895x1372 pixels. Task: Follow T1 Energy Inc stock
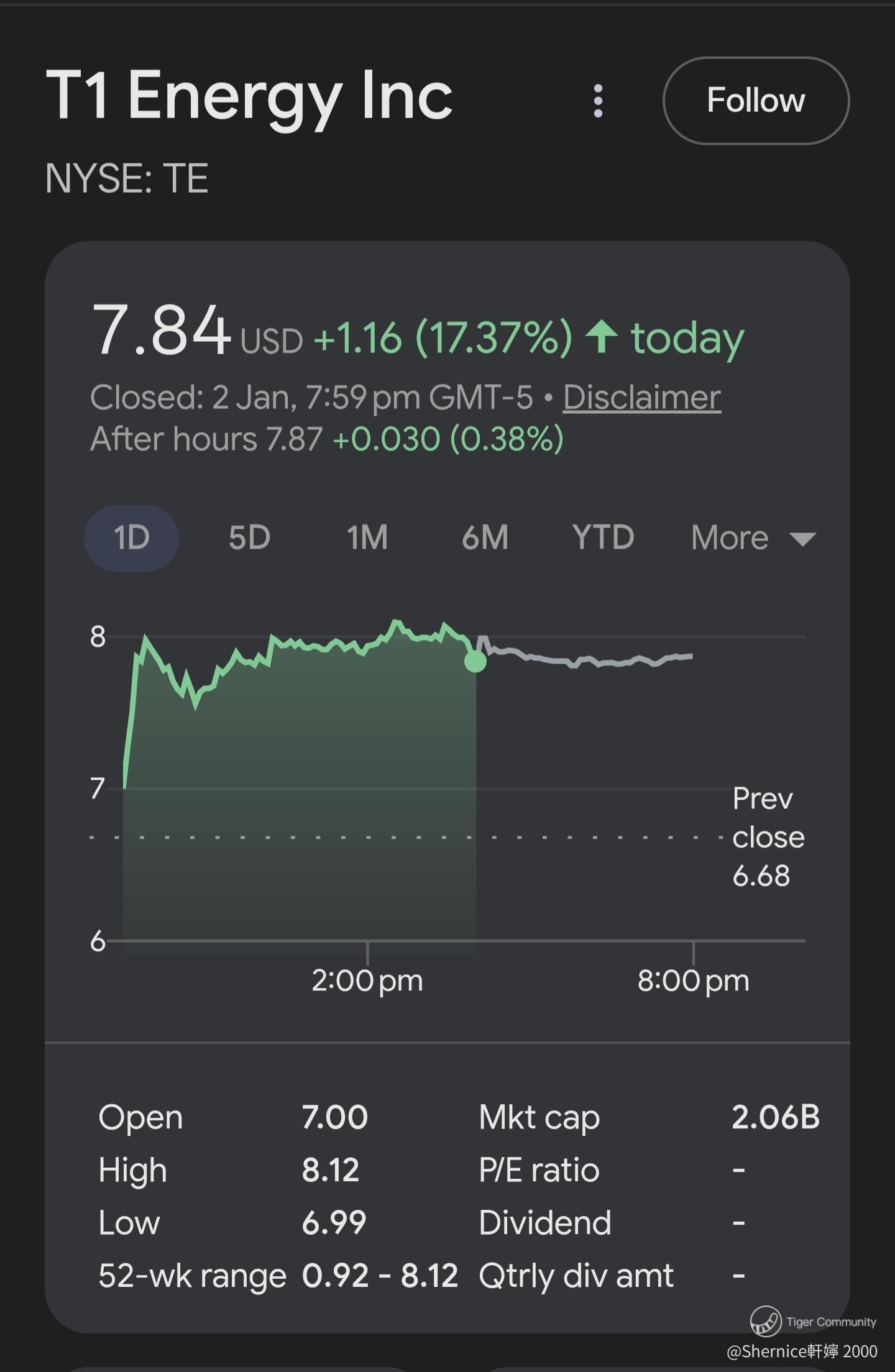pyautogui.click(x=756, y=101)
